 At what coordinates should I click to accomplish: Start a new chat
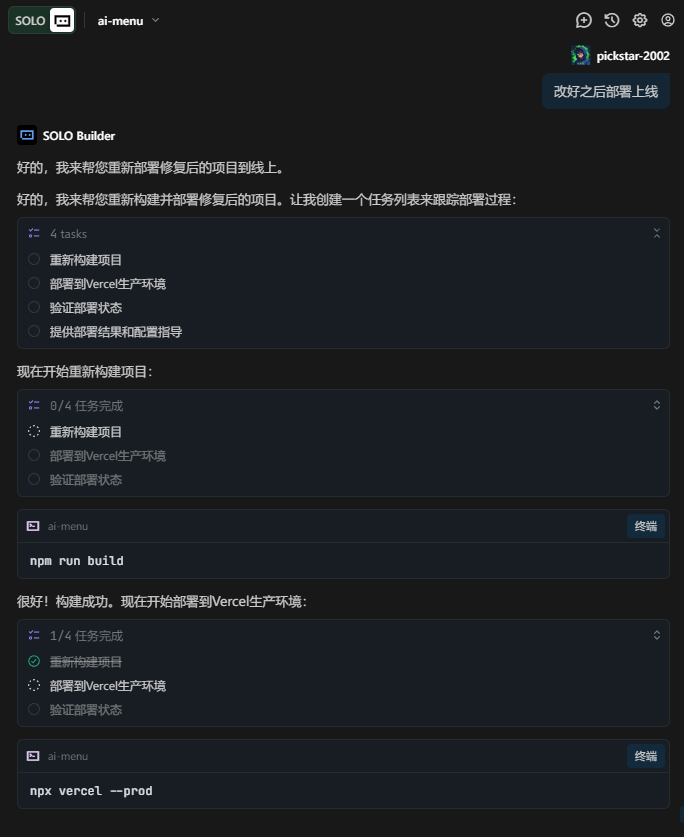tap(584, 20)
